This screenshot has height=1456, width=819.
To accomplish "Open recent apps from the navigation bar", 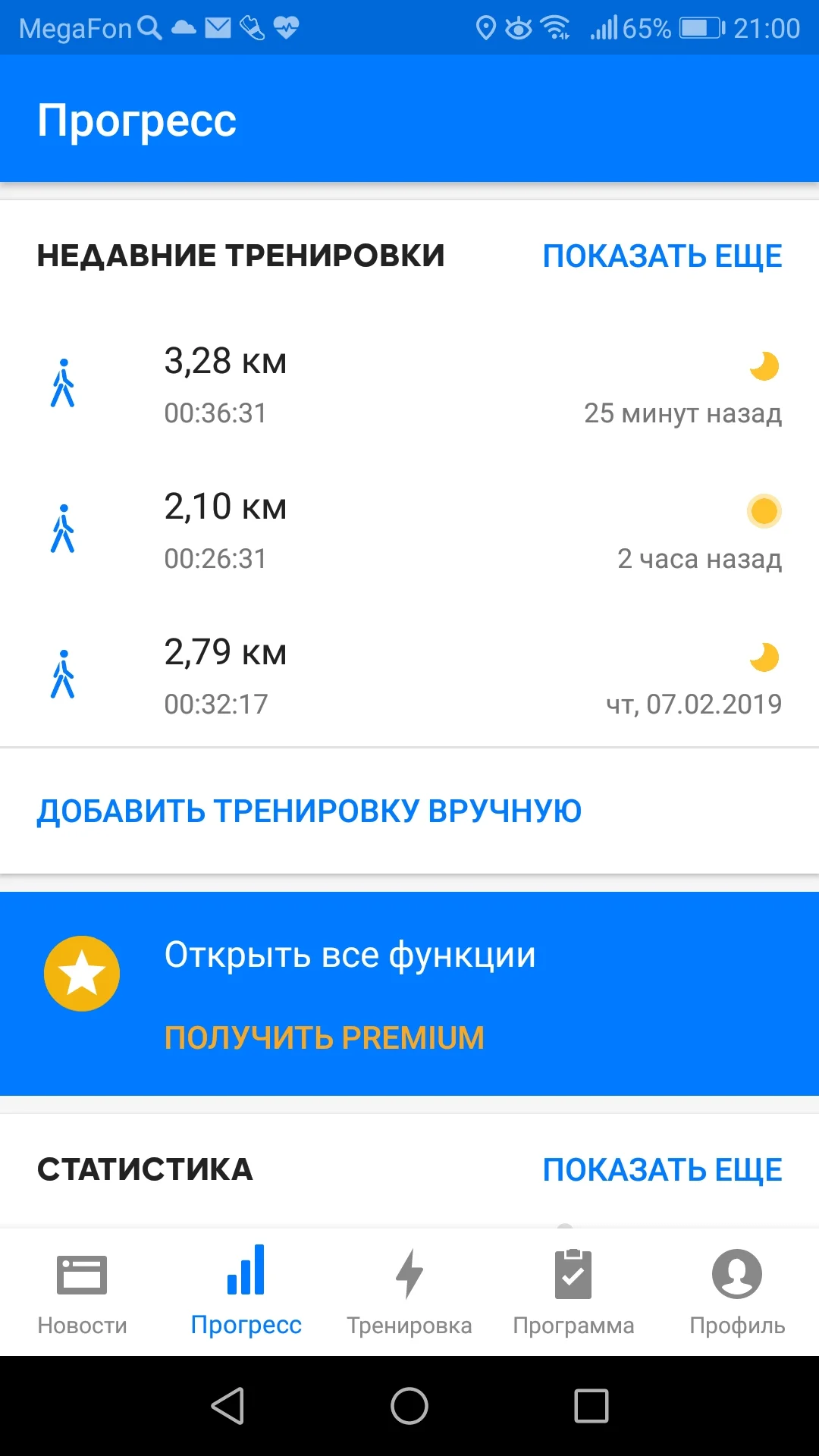I will click(591, 1407).
